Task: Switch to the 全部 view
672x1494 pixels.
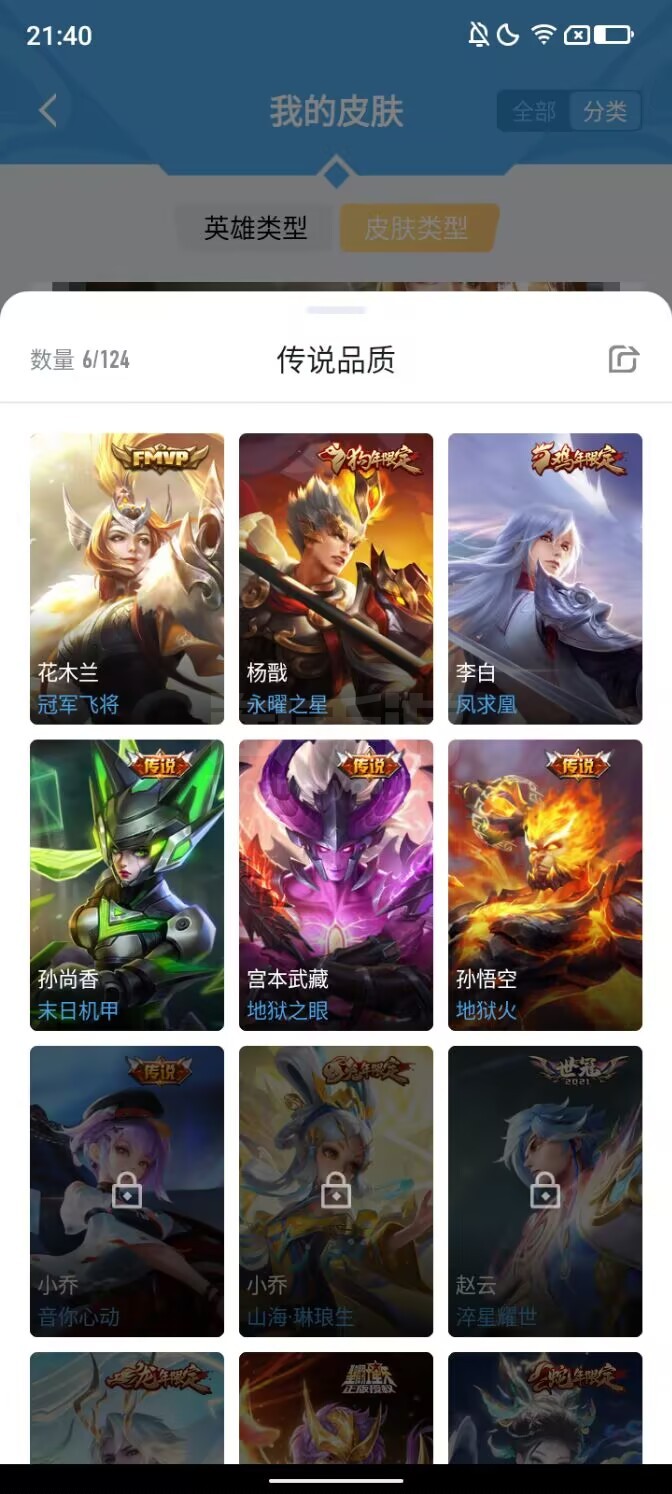Action: tap(534, 111)
